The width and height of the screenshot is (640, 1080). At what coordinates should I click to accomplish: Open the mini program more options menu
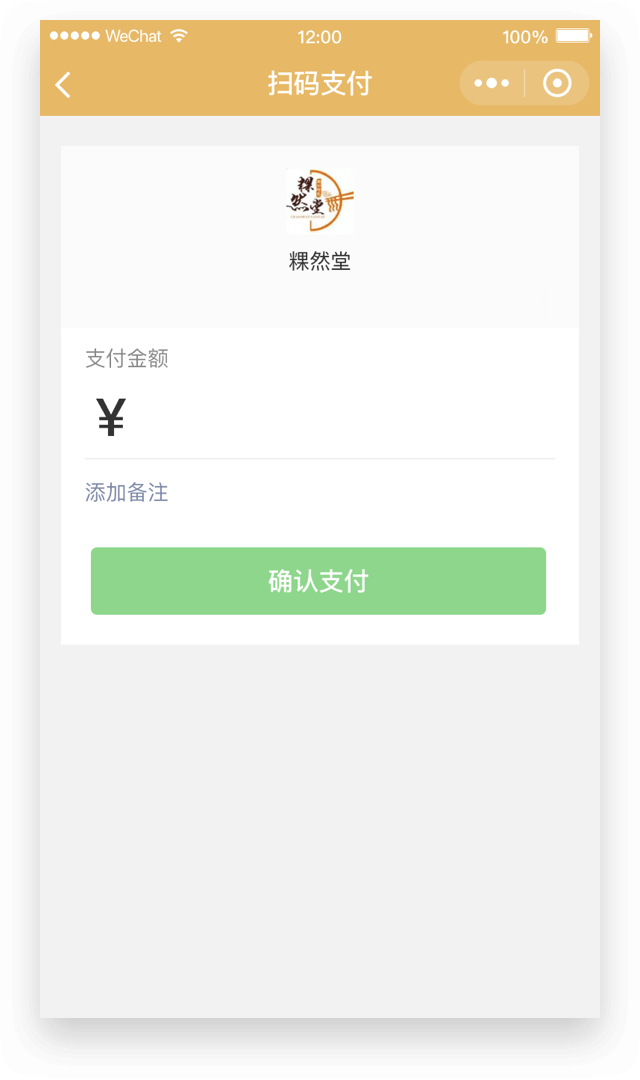(491, 84)
